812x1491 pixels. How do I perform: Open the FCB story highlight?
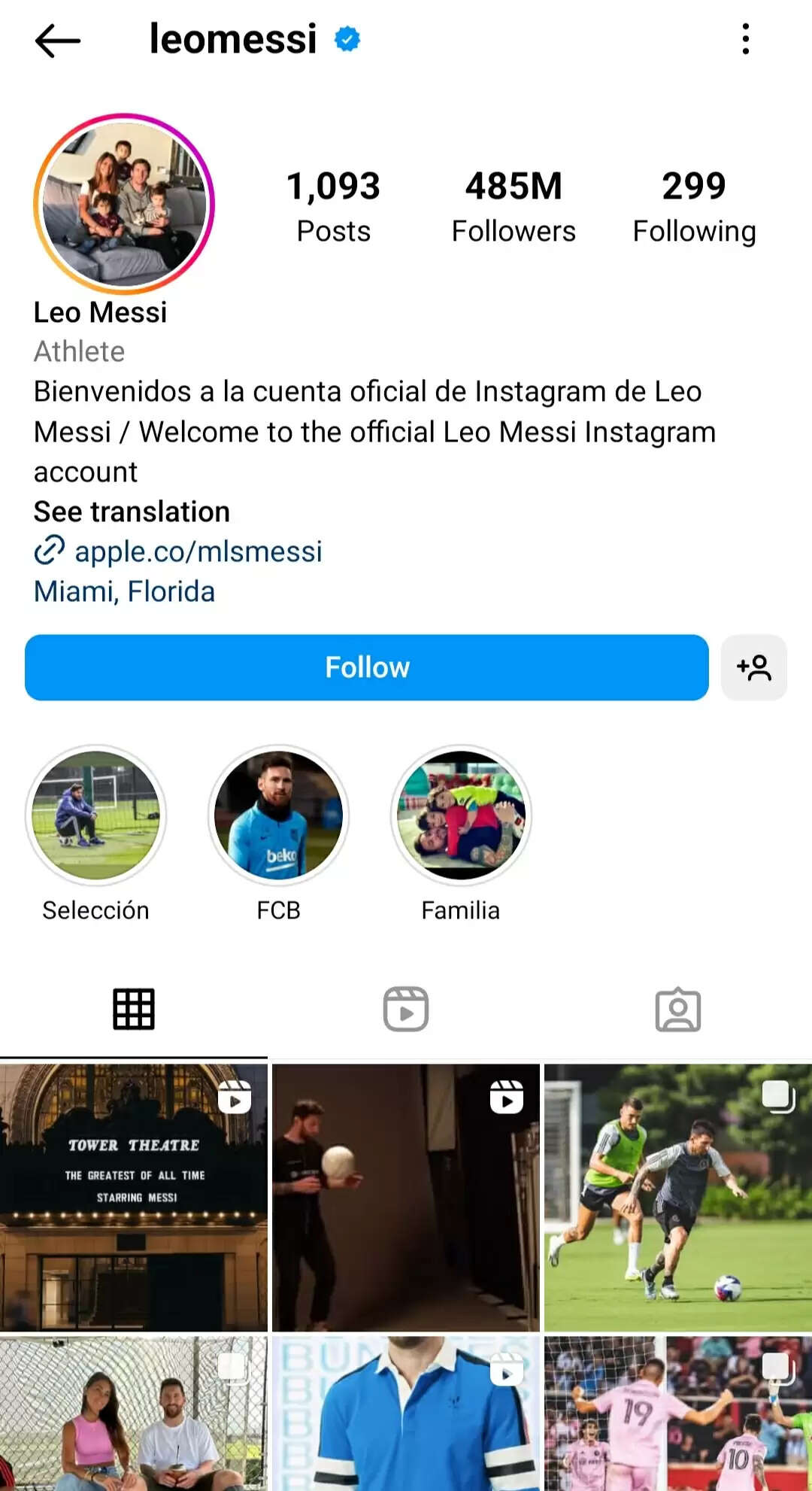pos(278,815)
